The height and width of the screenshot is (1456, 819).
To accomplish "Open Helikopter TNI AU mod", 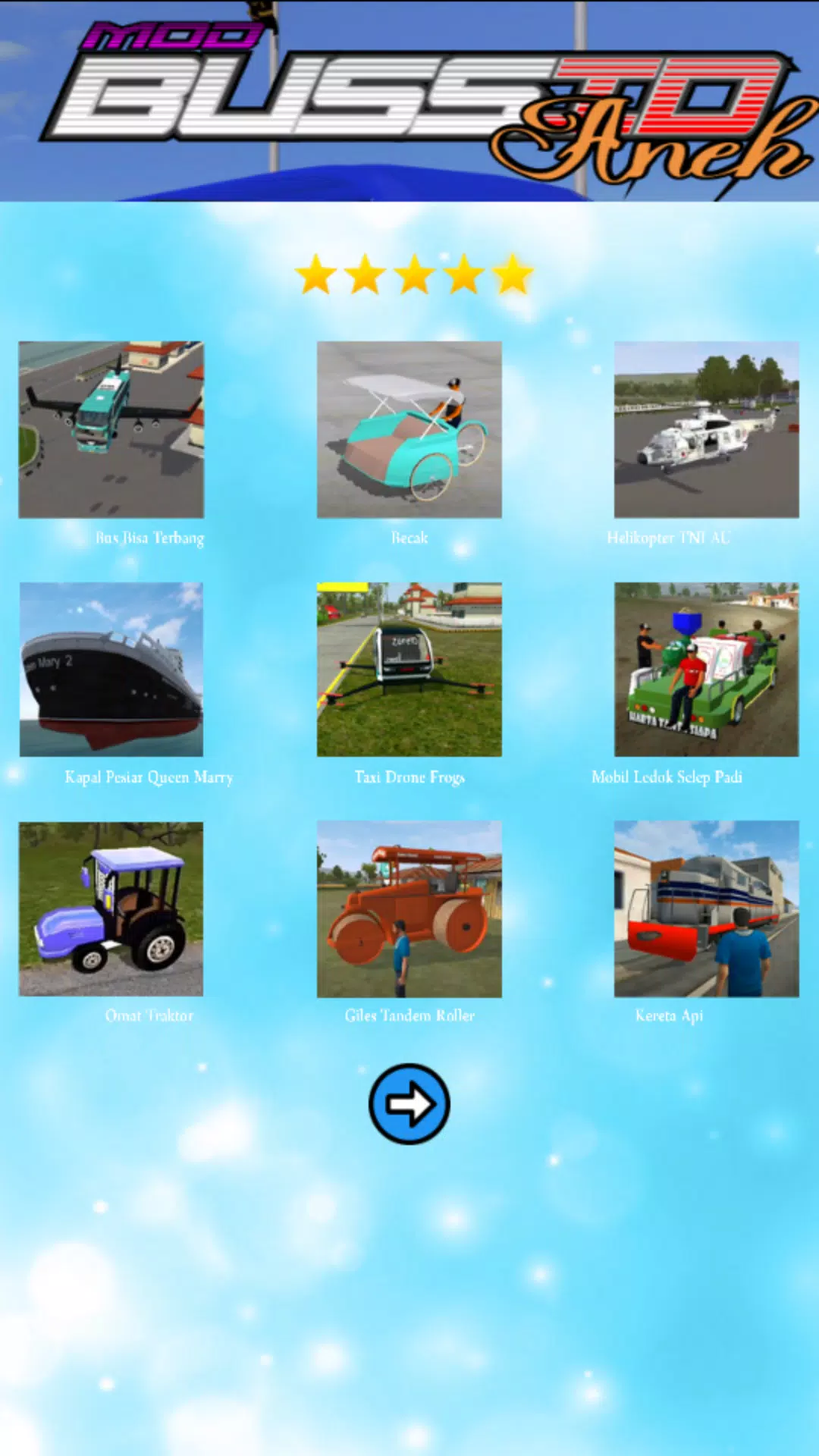I will tap(706, 430).
